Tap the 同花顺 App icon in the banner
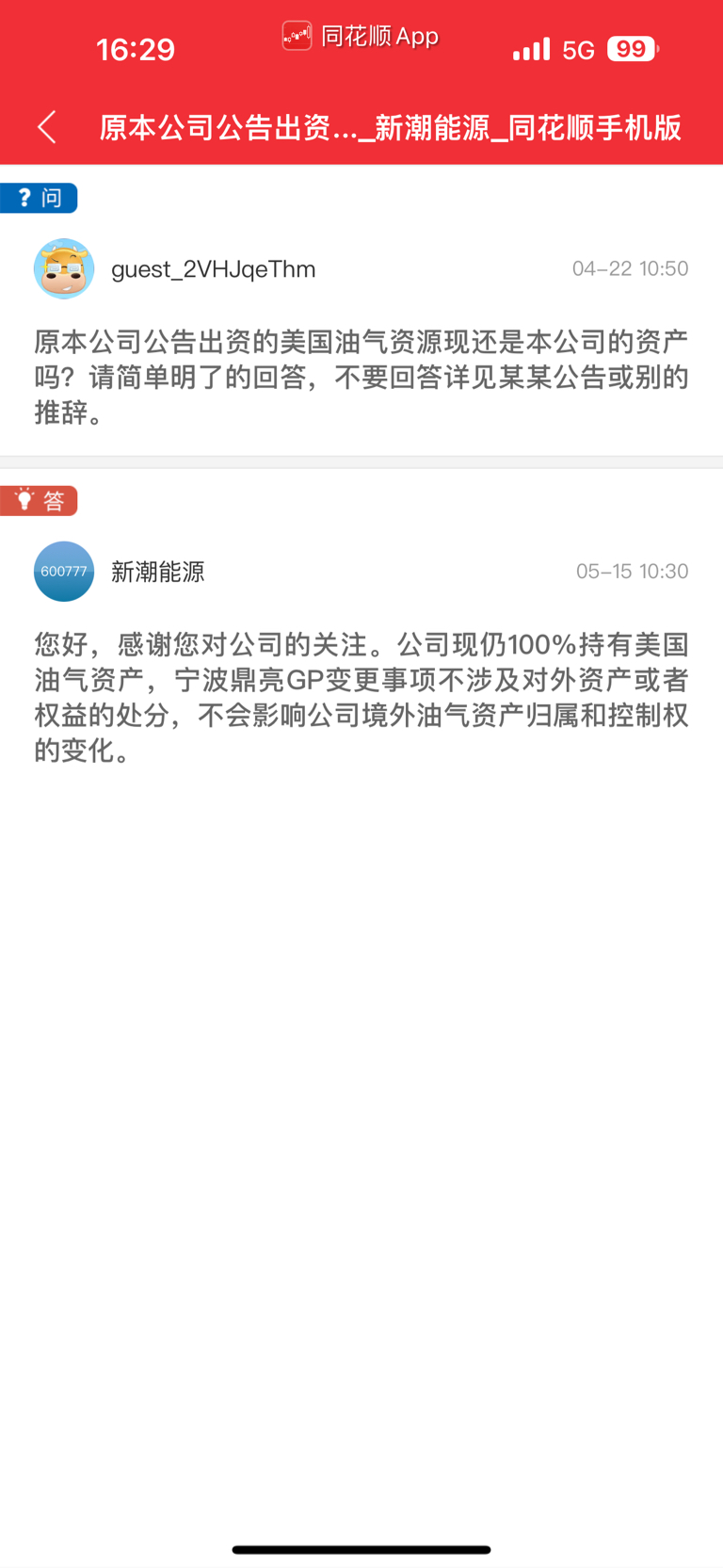This screenshot has width=723, height=1568. (297, 36)
